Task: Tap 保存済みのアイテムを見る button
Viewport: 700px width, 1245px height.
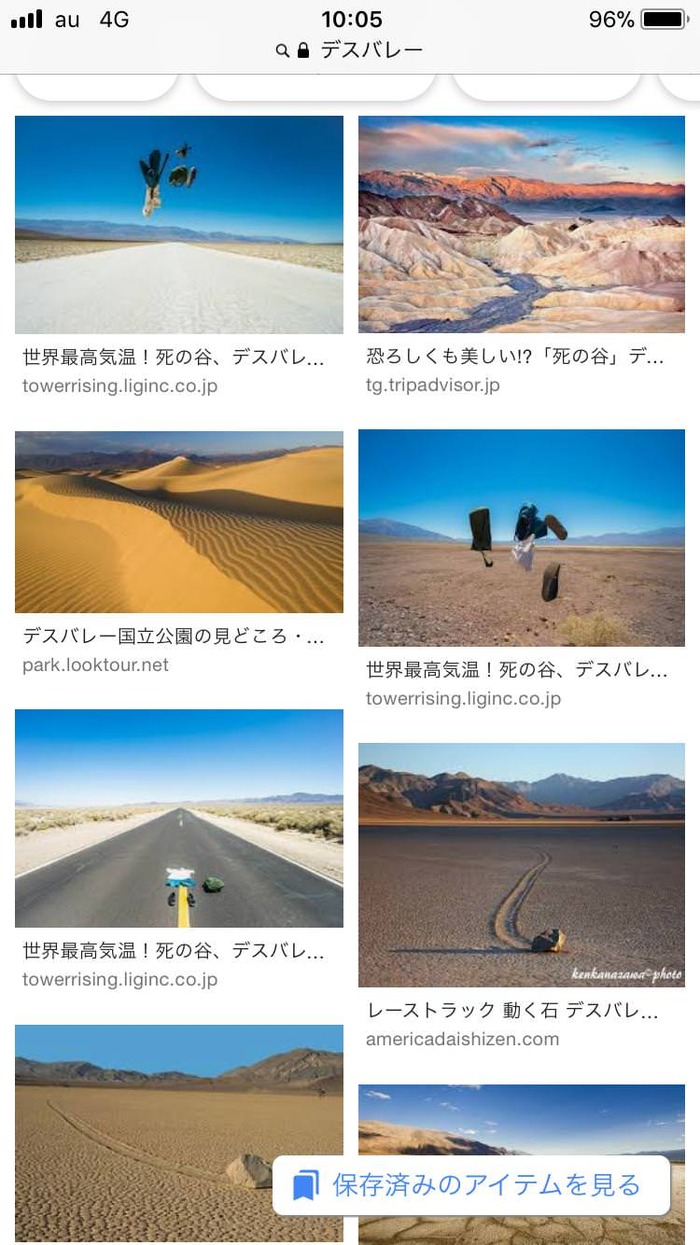Action: [x=471, y=1186]
